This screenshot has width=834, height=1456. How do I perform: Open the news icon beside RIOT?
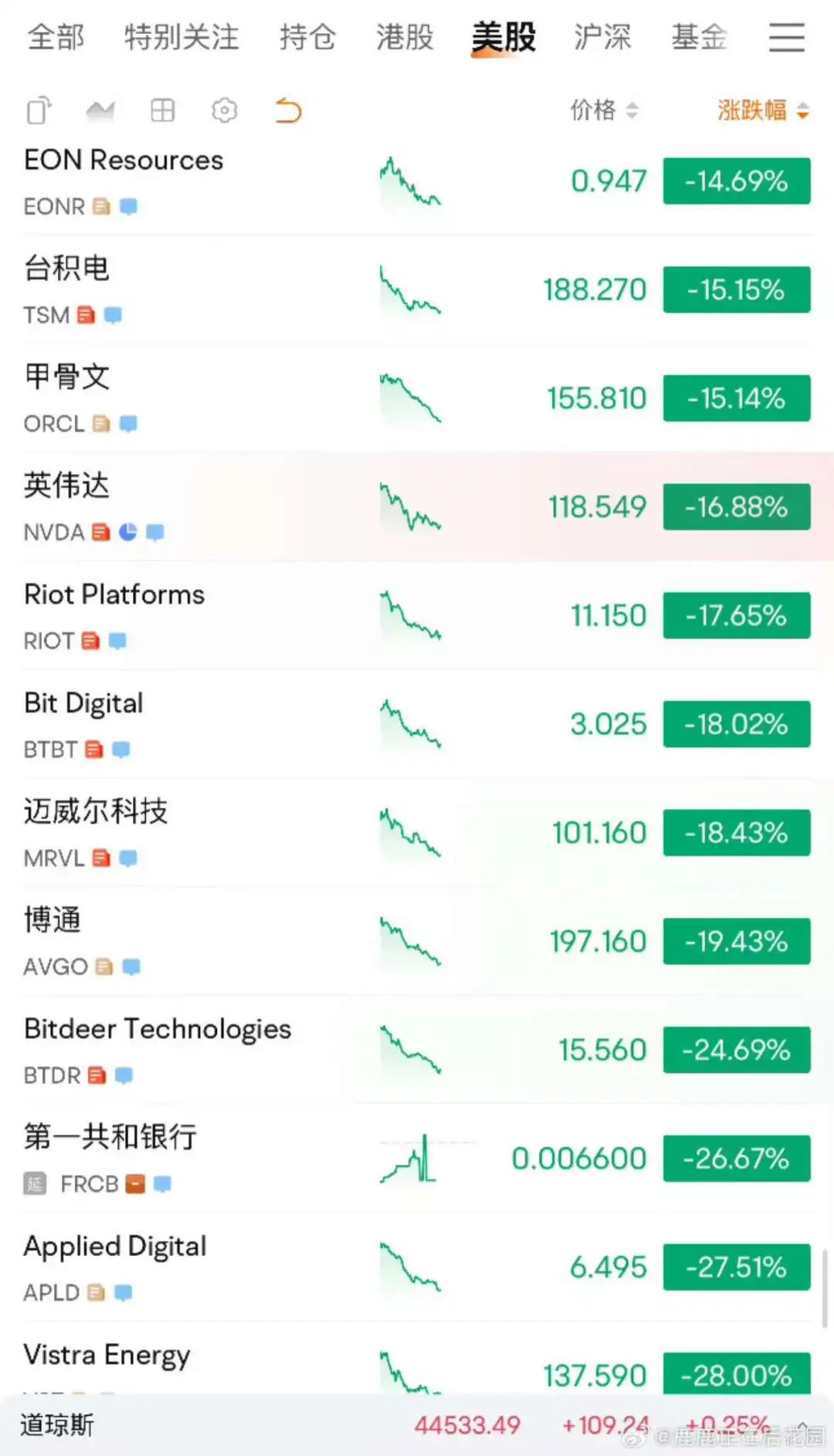point(91,641)
